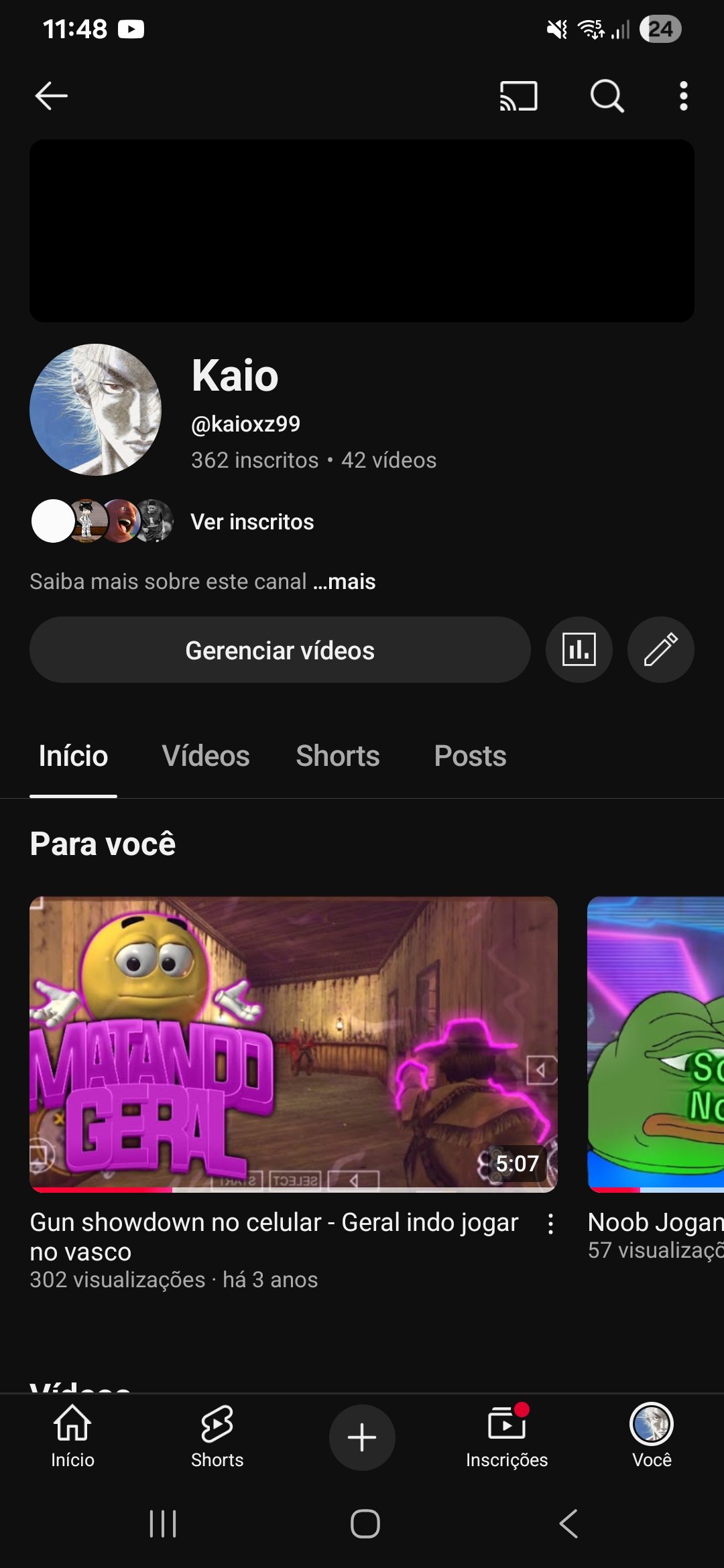
Task: Open options for Gun showdown video
Action: 550,1224
